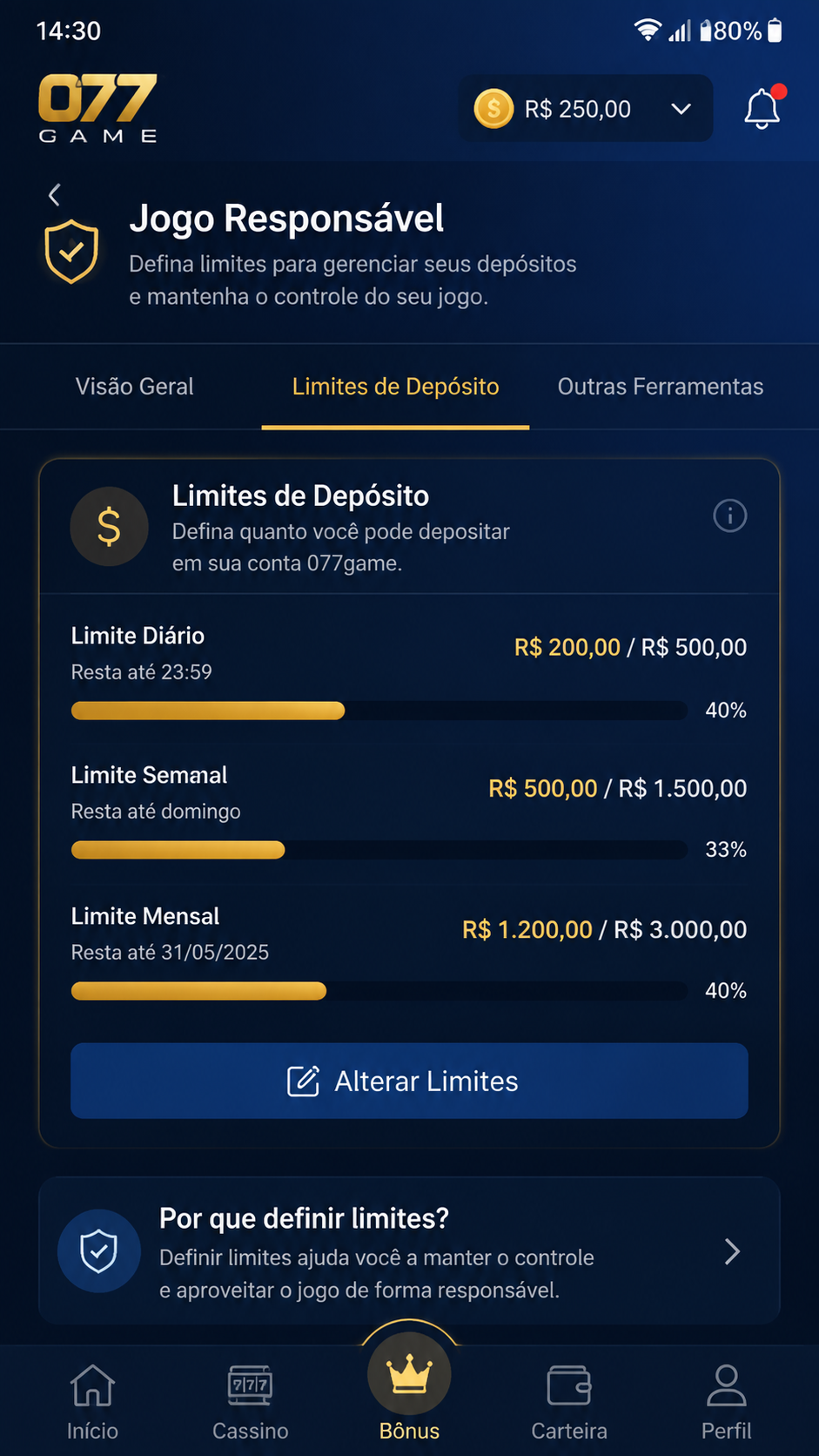819x1456 pixels.
Task: Open the Outras Ferramentas tab
Action: coord(661,387)
